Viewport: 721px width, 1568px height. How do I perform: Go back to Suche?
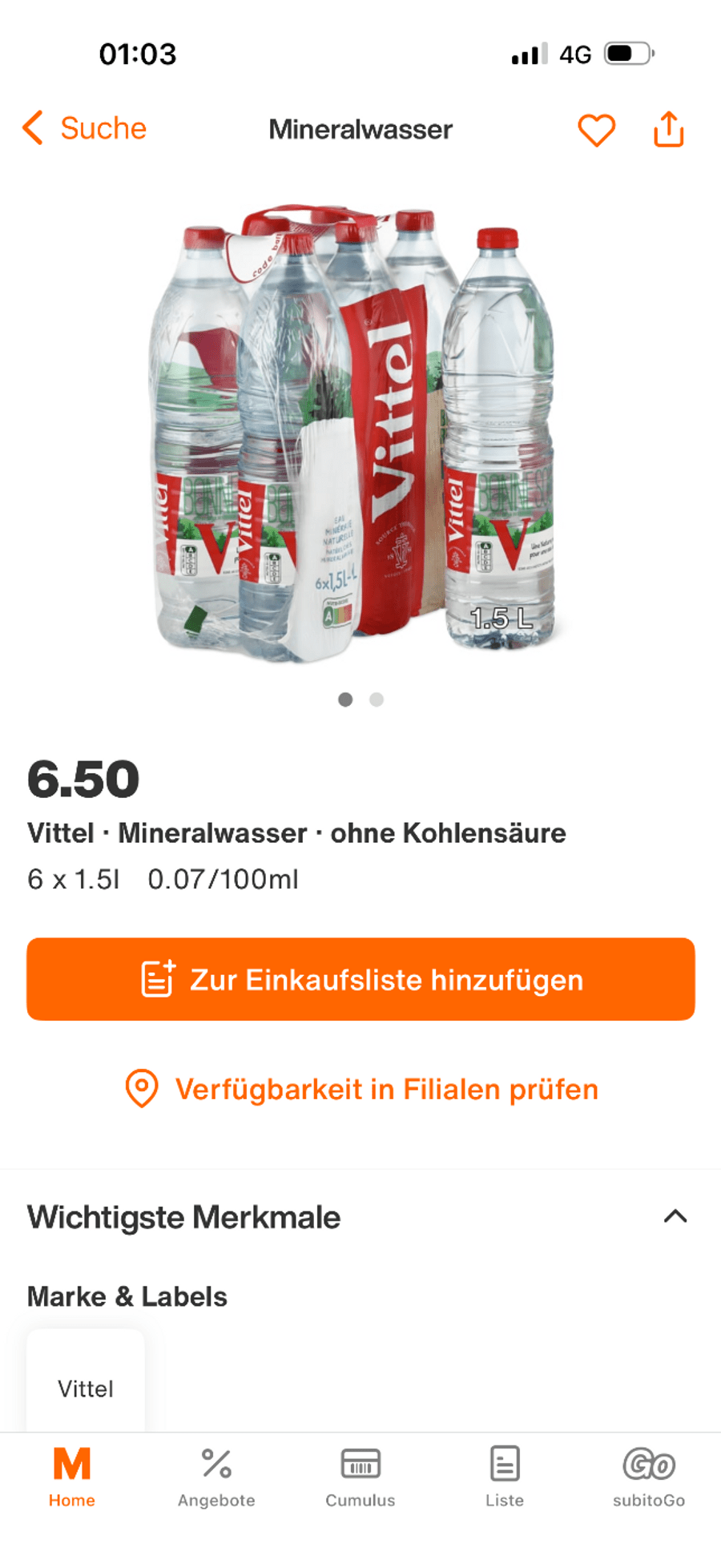point(85,128)
